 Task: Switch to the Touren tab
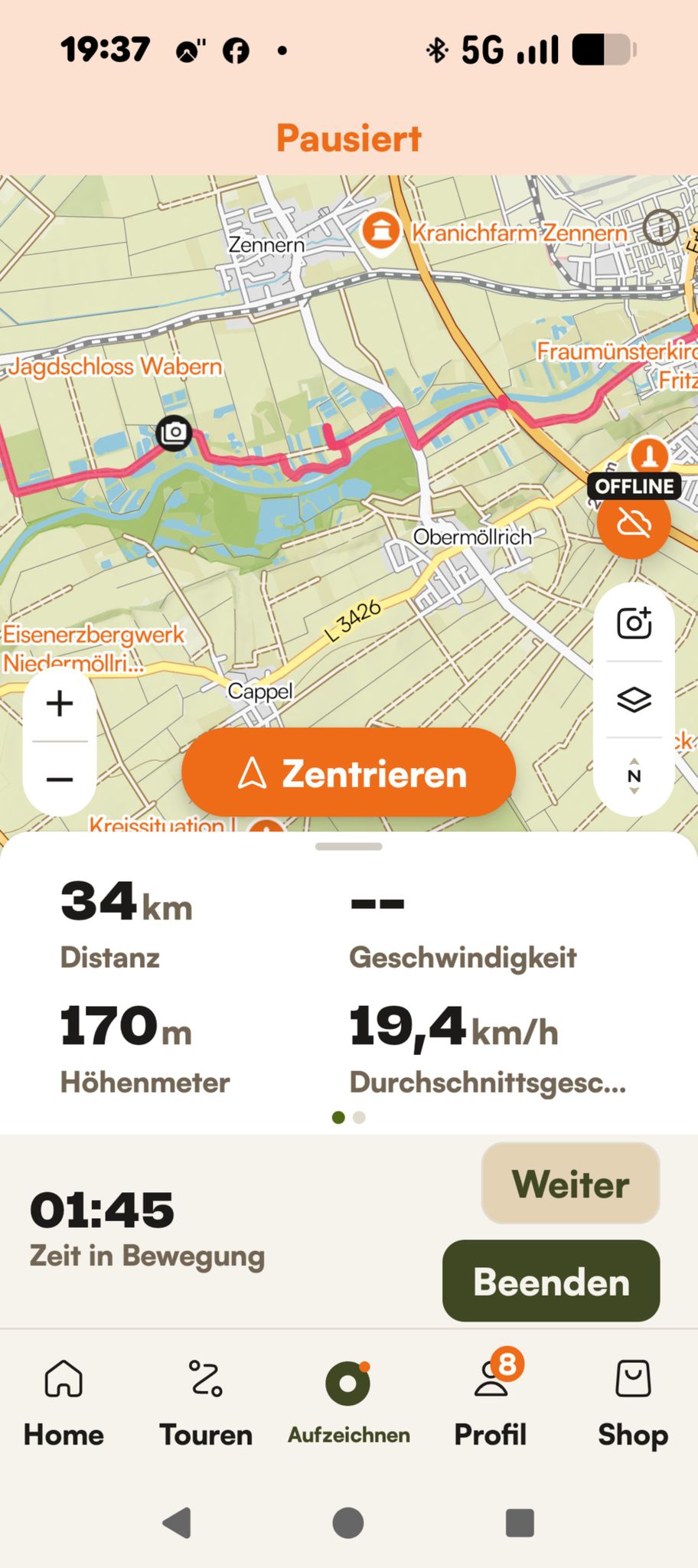pos(206,1403)
